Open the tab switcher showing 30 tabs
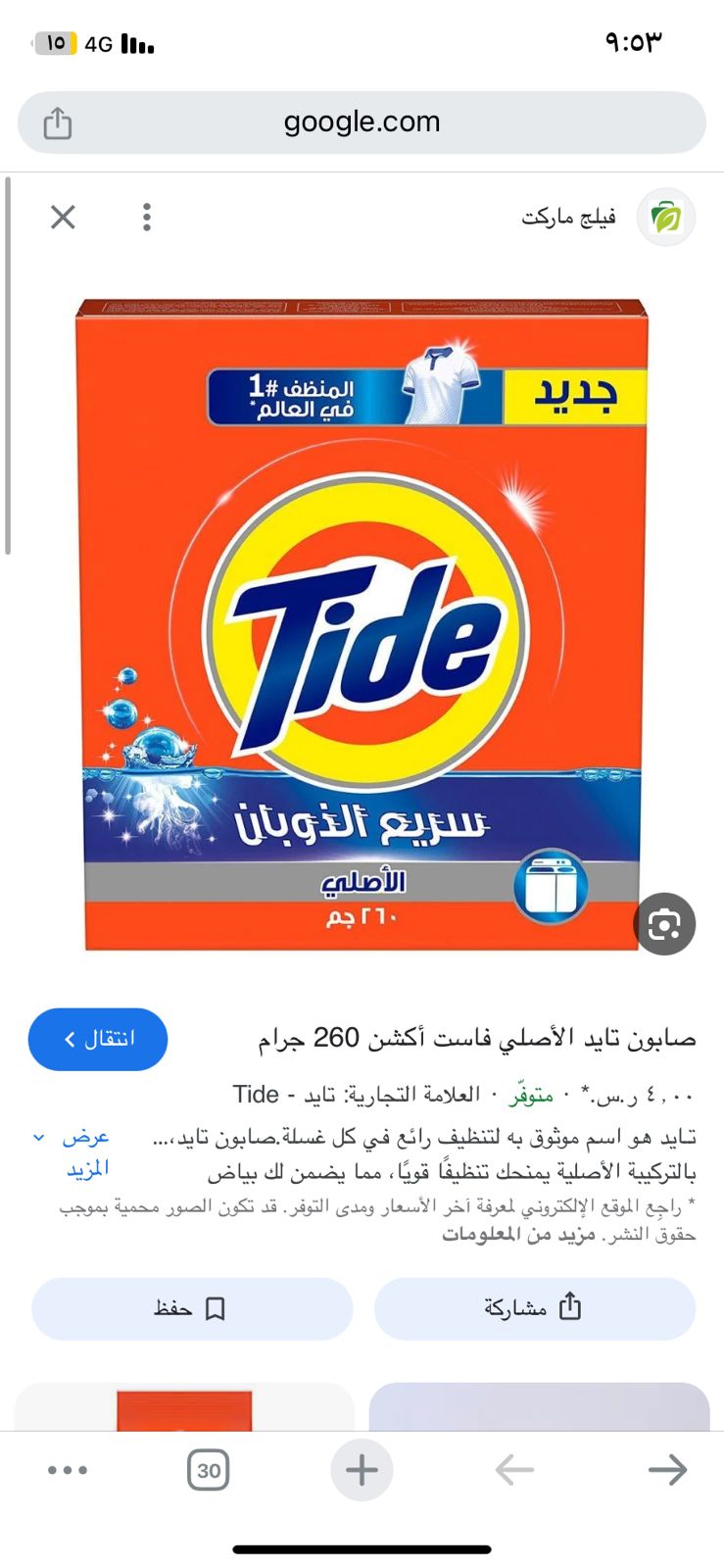This screenshot has width=724, height=1568. [x=208, y=1469]
